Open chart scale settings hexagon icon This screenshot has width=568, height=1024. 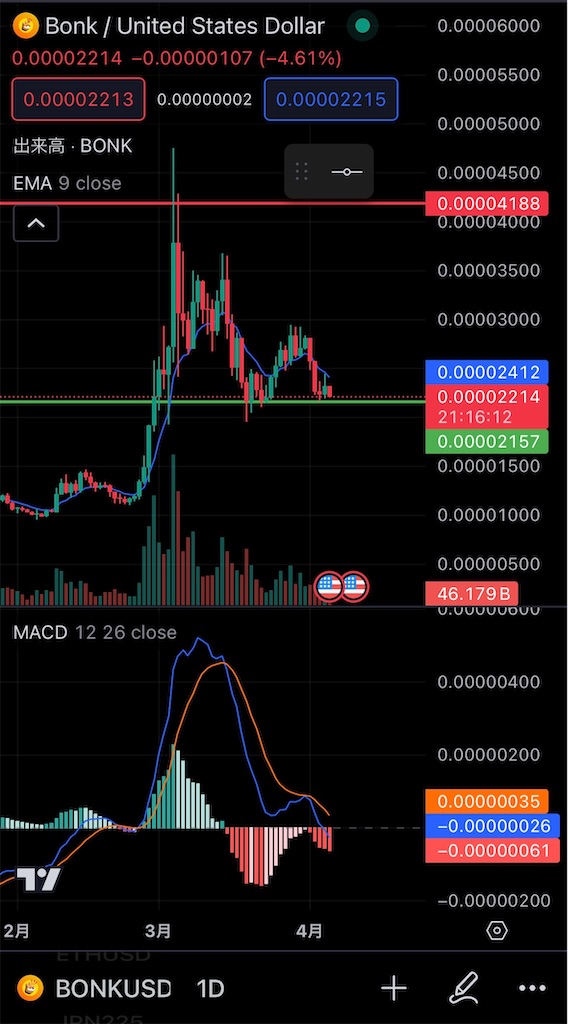pyautogui.click(x=497, y=930)
